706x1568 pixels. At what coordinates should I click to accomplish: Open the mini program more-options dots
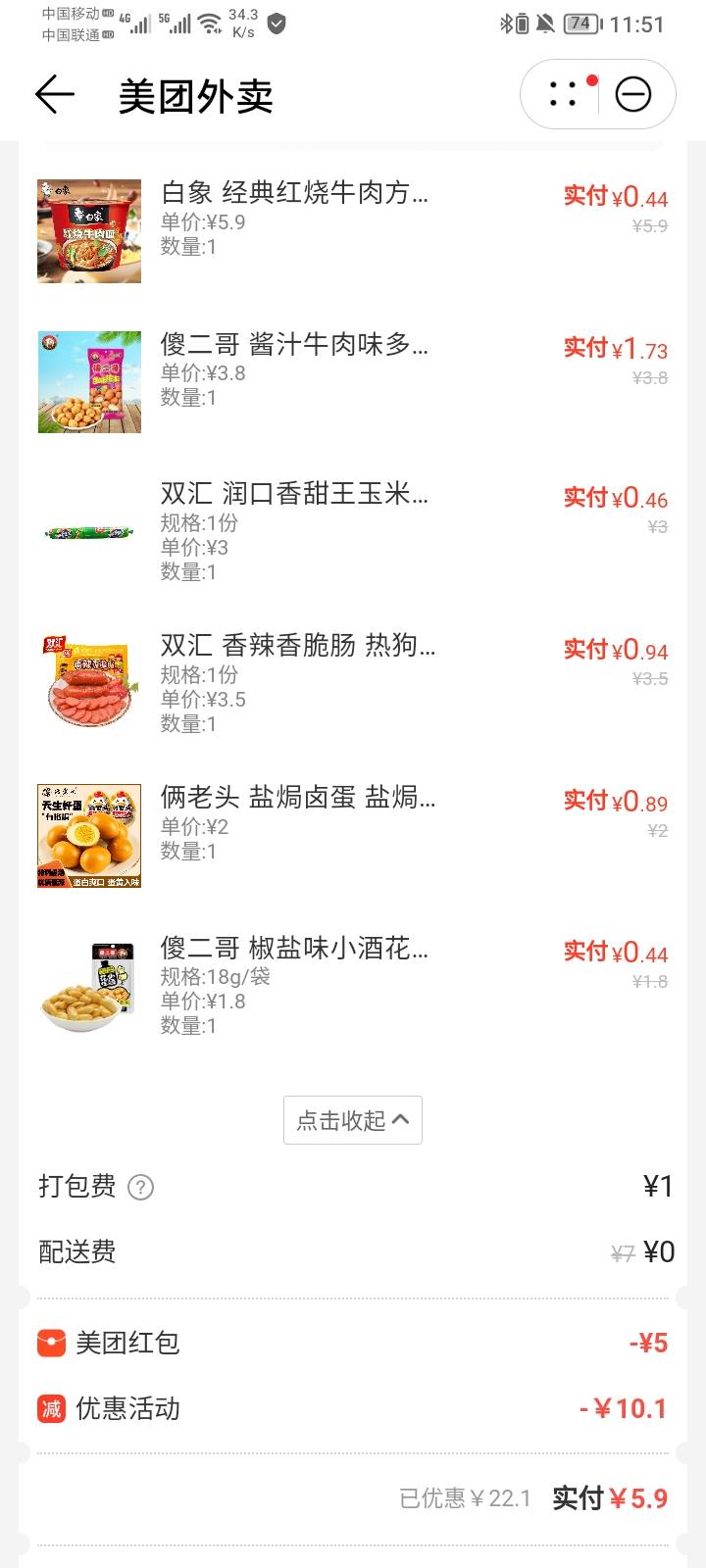click(563, 95)
